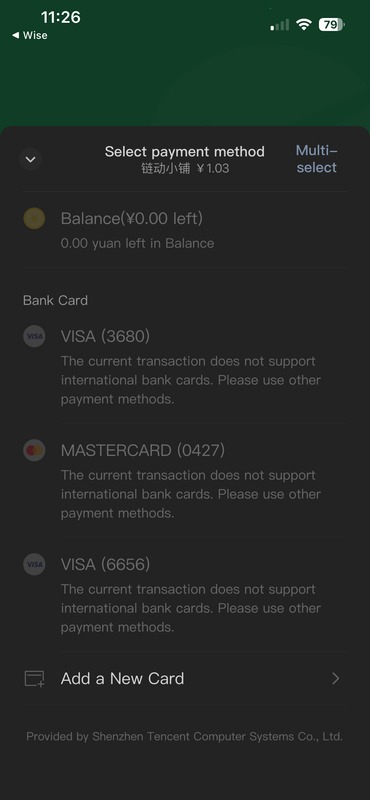Return to Wise app via status bar
This screenshot has height=800, width=370.
click(x=30, y=35)
